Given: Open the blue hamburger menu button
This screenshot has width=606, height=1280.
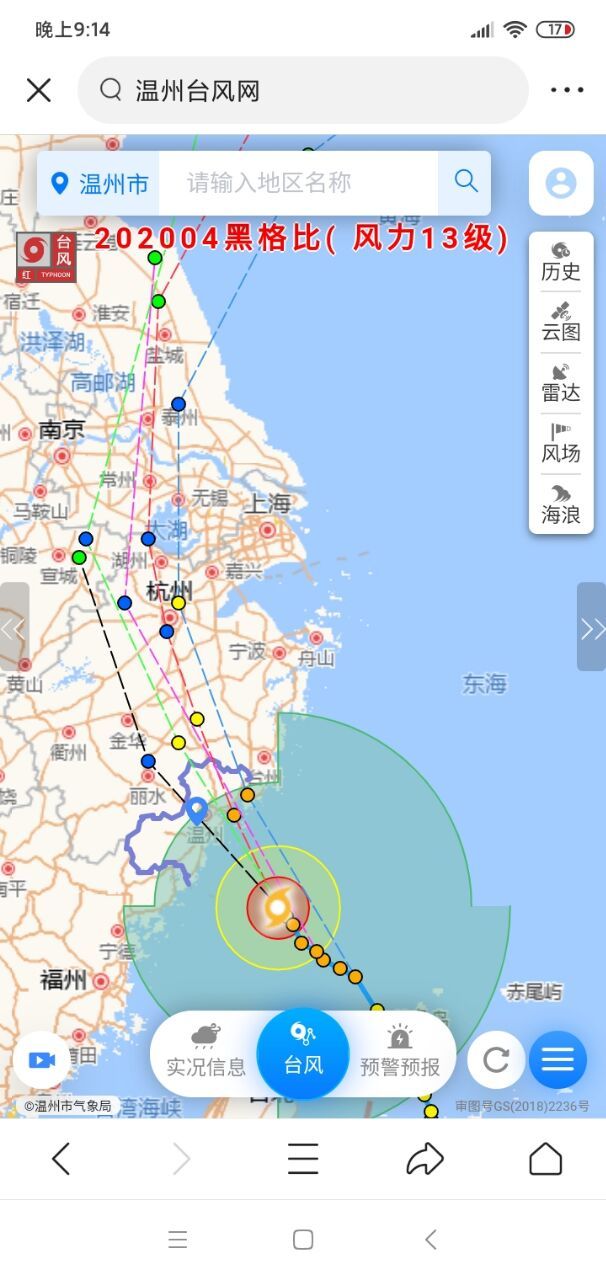Looking at the screenshot, I should click(557, 1060).
